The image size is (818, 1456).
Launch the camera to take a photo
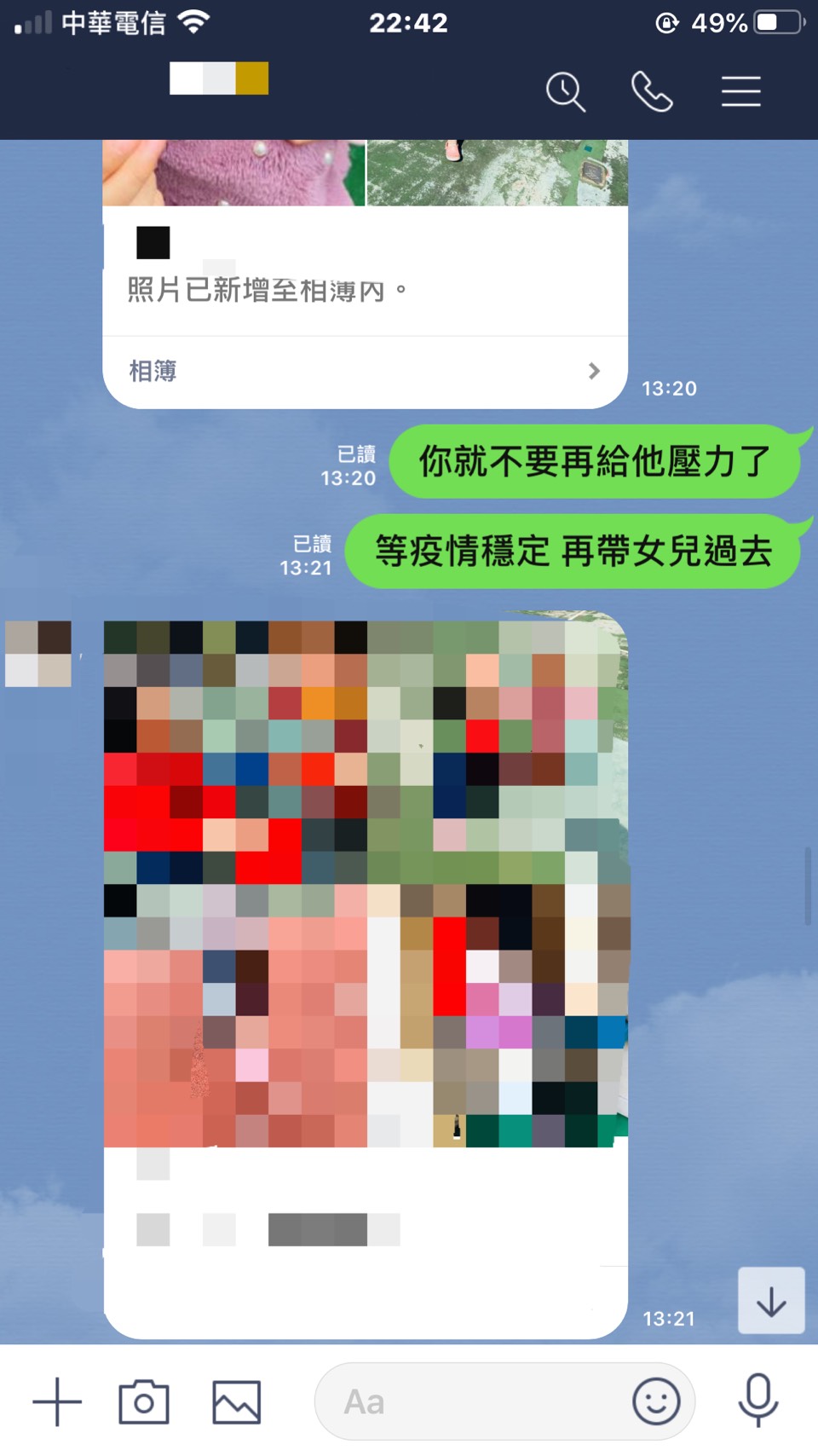[x=144, y=1401]
